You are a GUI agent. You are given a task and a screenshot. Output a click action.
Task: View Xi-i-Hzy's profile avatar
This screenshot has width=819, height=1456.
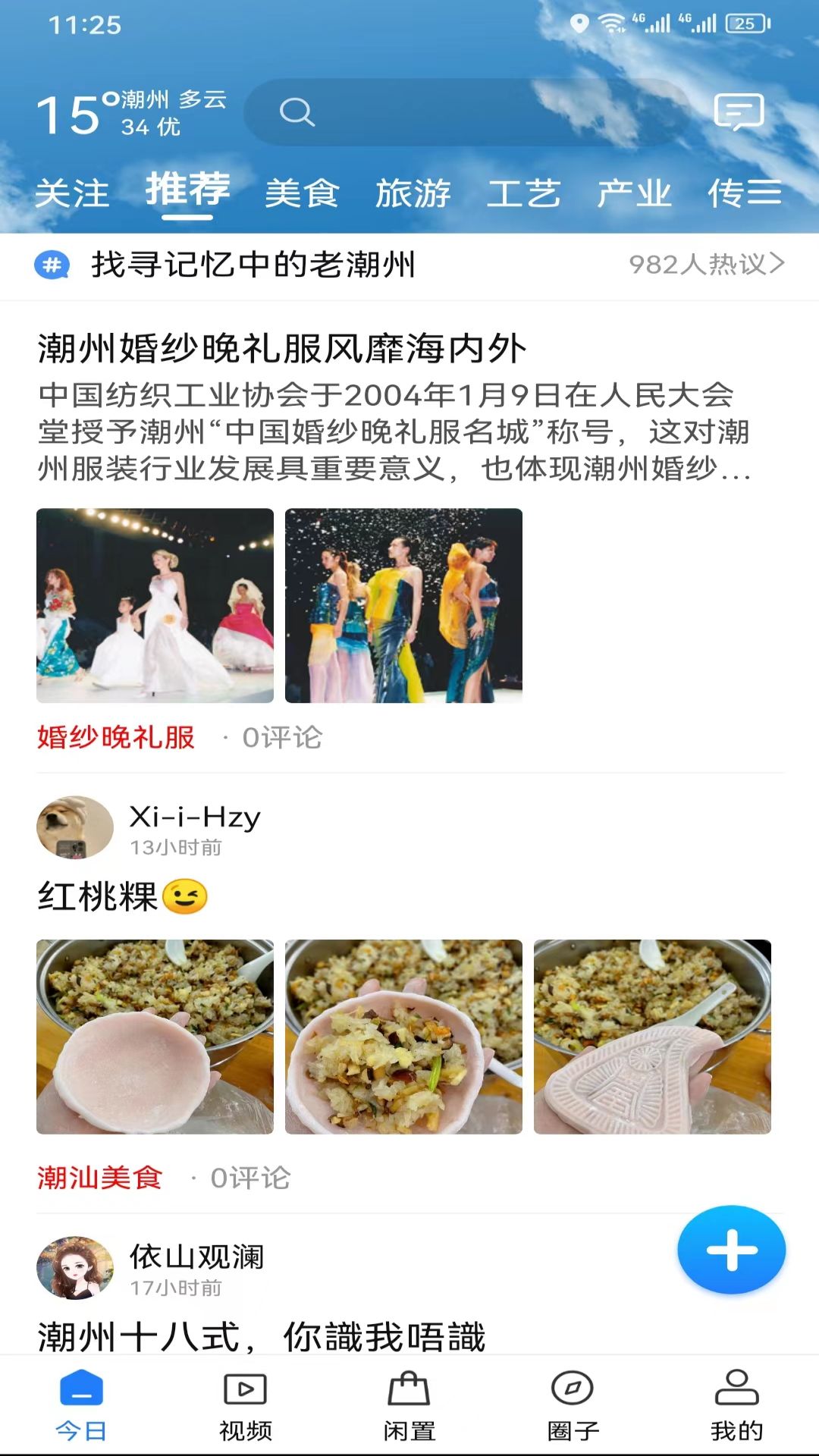pyautogui.click(x=74, y=827)
